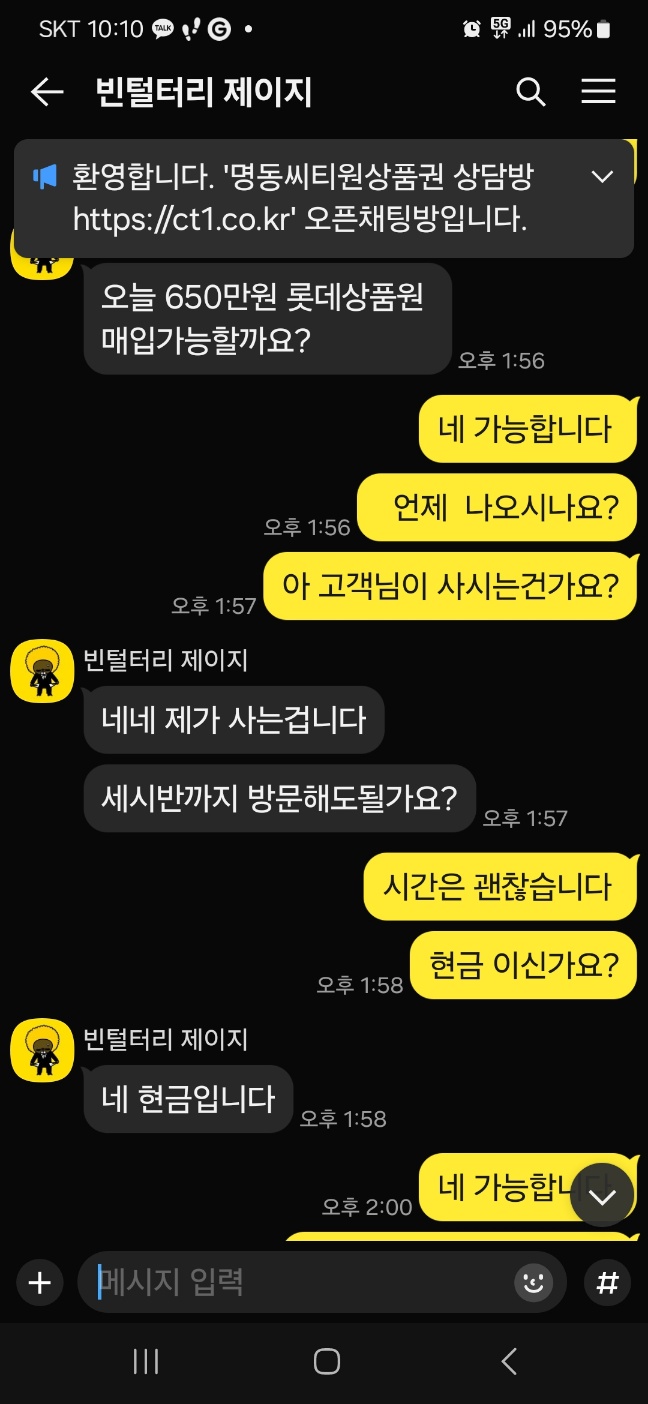648x1404 pixels.
Task: Open the chat room side menu
Action: [x=598, y=93]
